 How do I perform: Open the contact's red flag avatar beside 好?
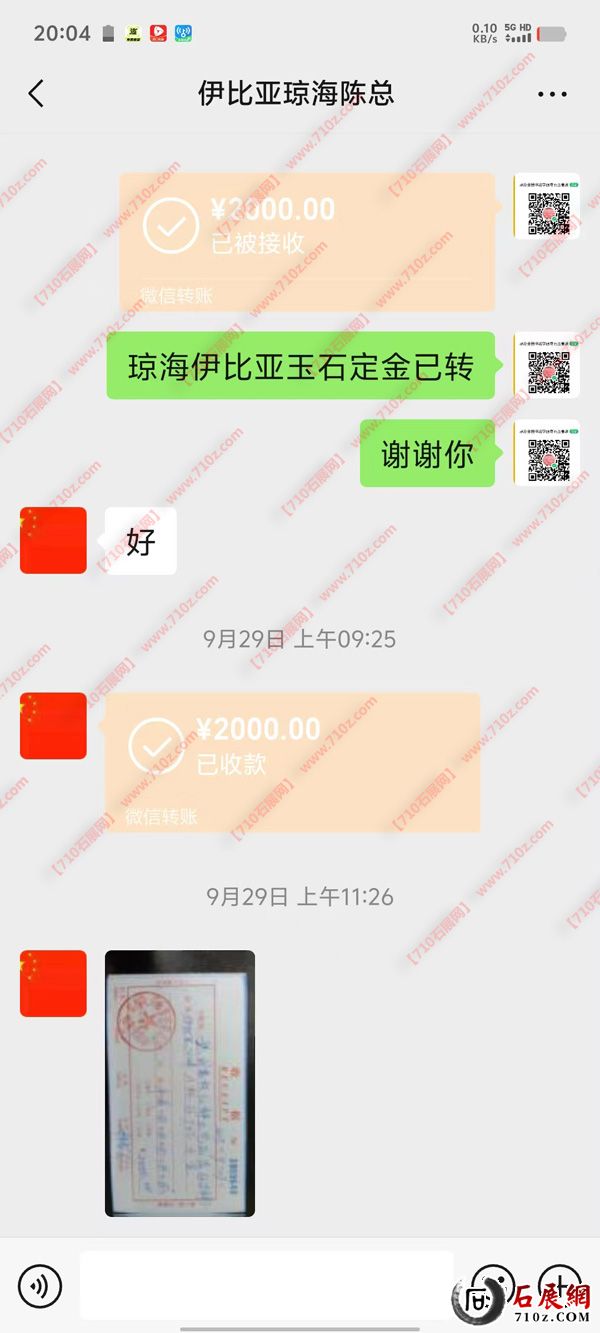53,540
